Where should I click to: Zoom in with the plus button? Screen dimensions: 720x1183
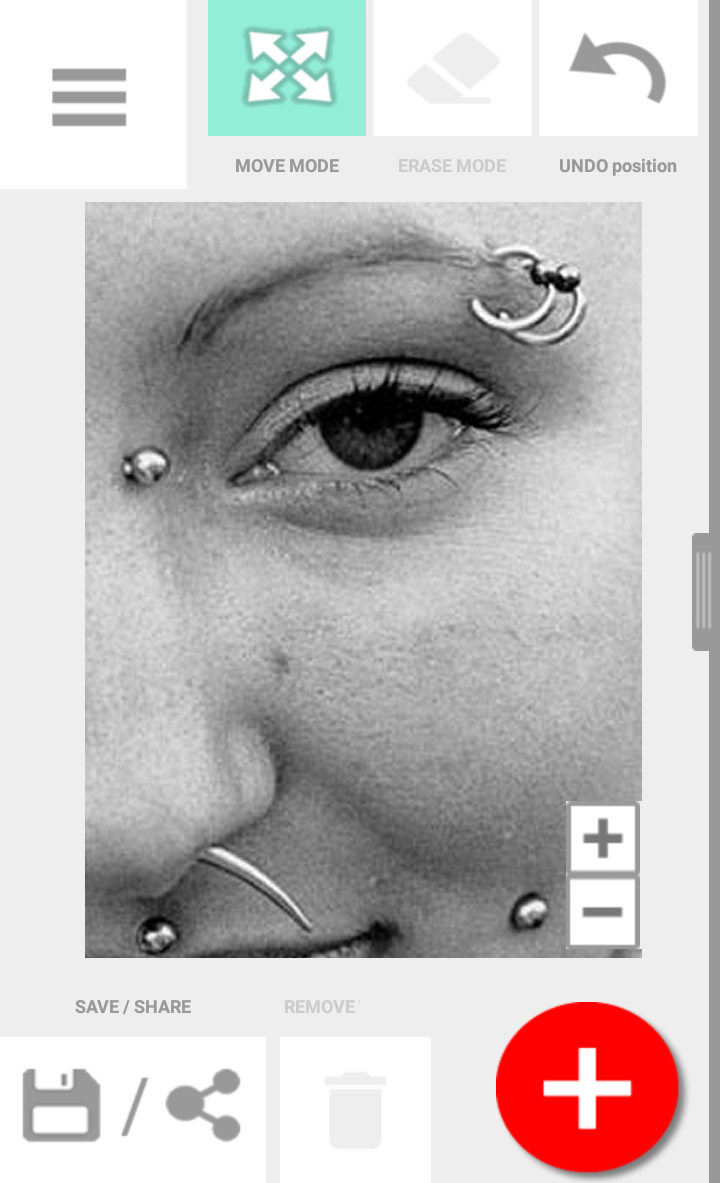[603, 838]
